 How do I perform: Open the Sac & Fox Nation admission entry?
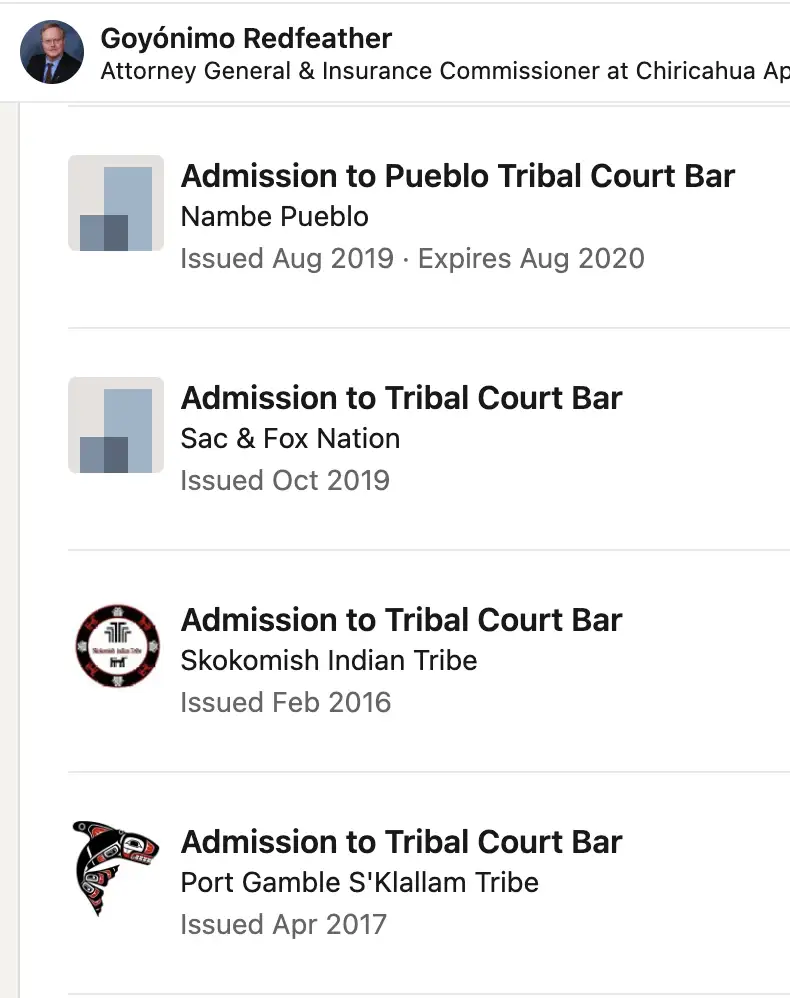(x=401, y=399)
